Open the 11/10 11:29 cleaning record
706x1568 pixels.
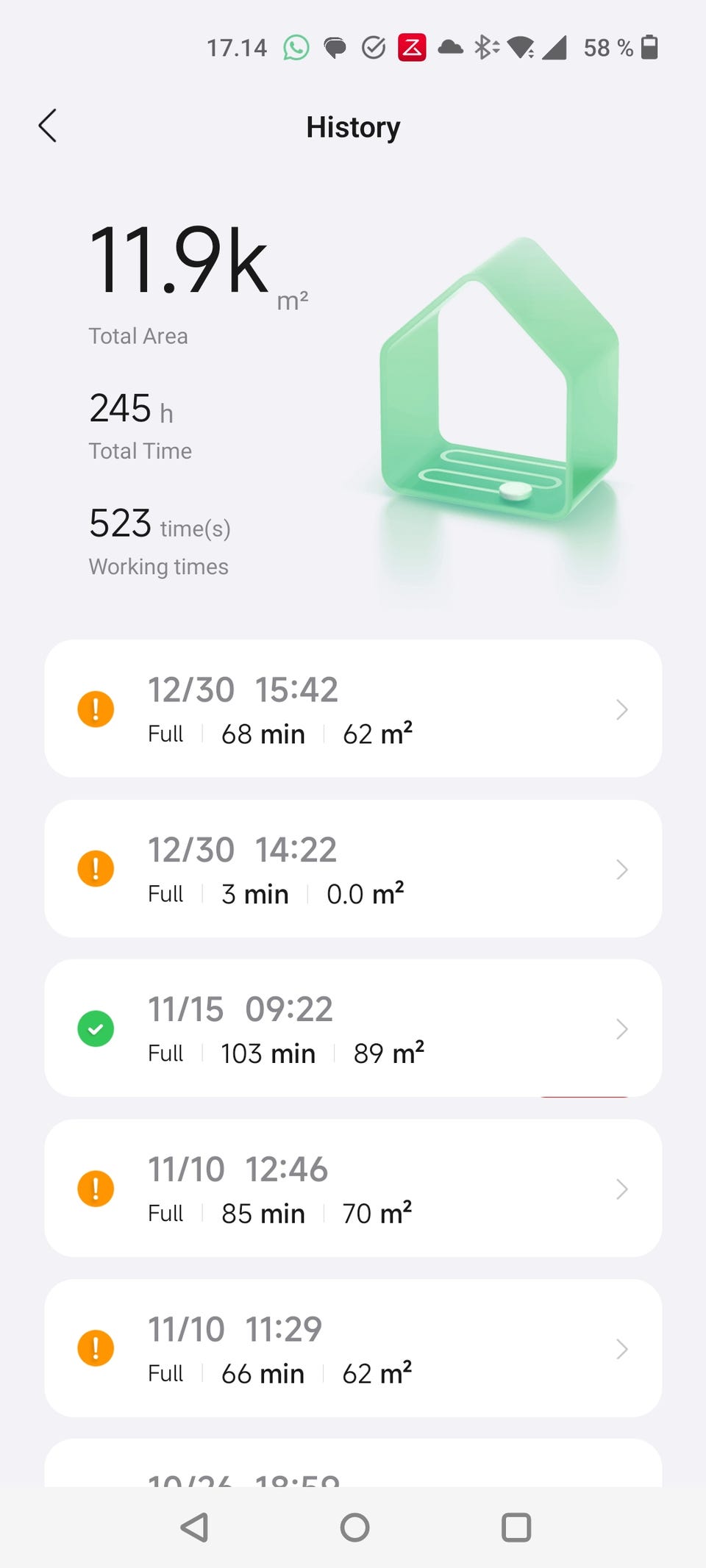pos(353,1348)
